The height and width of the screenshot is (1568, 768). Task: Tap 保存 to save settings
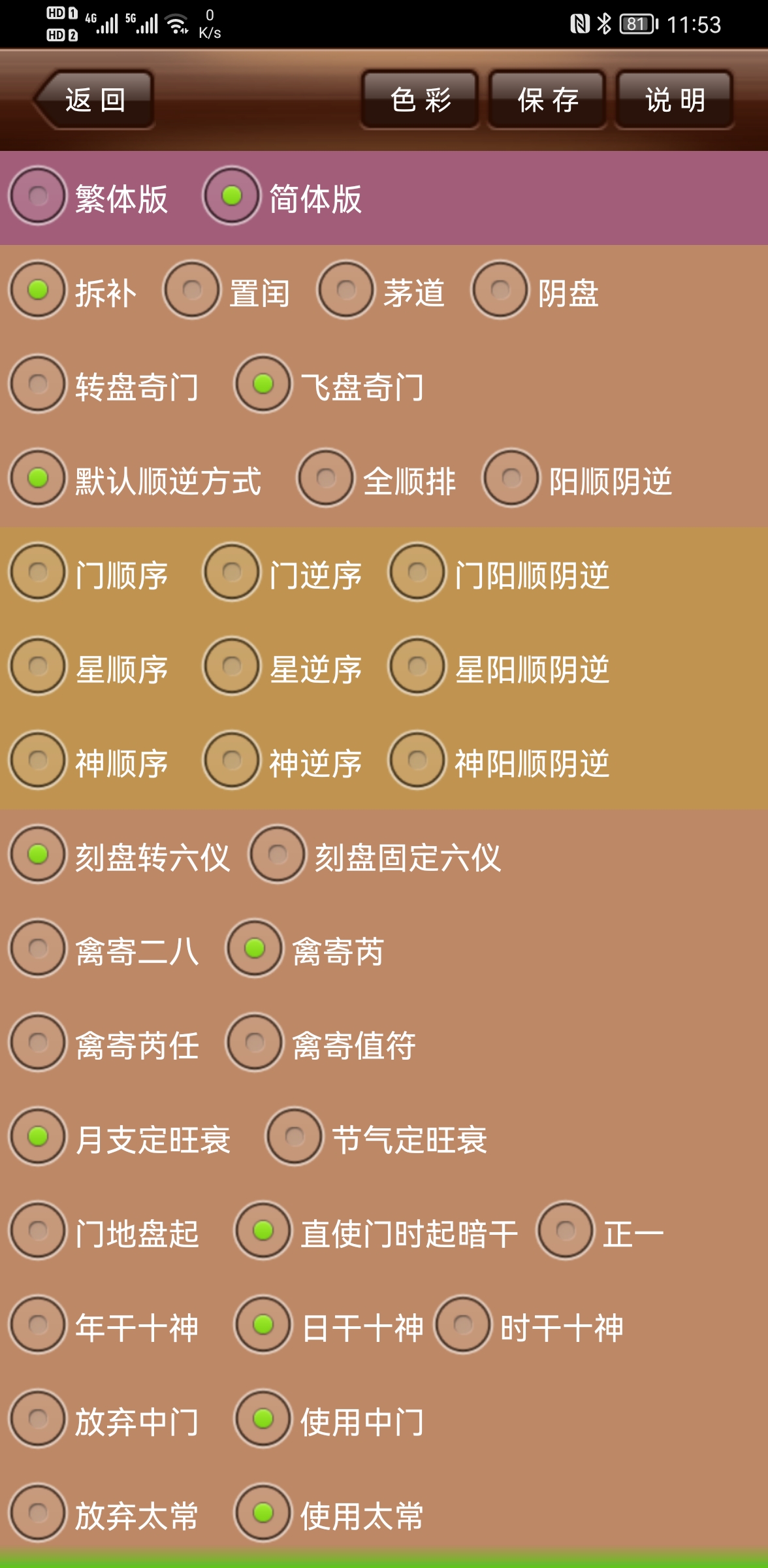point(547,100)
